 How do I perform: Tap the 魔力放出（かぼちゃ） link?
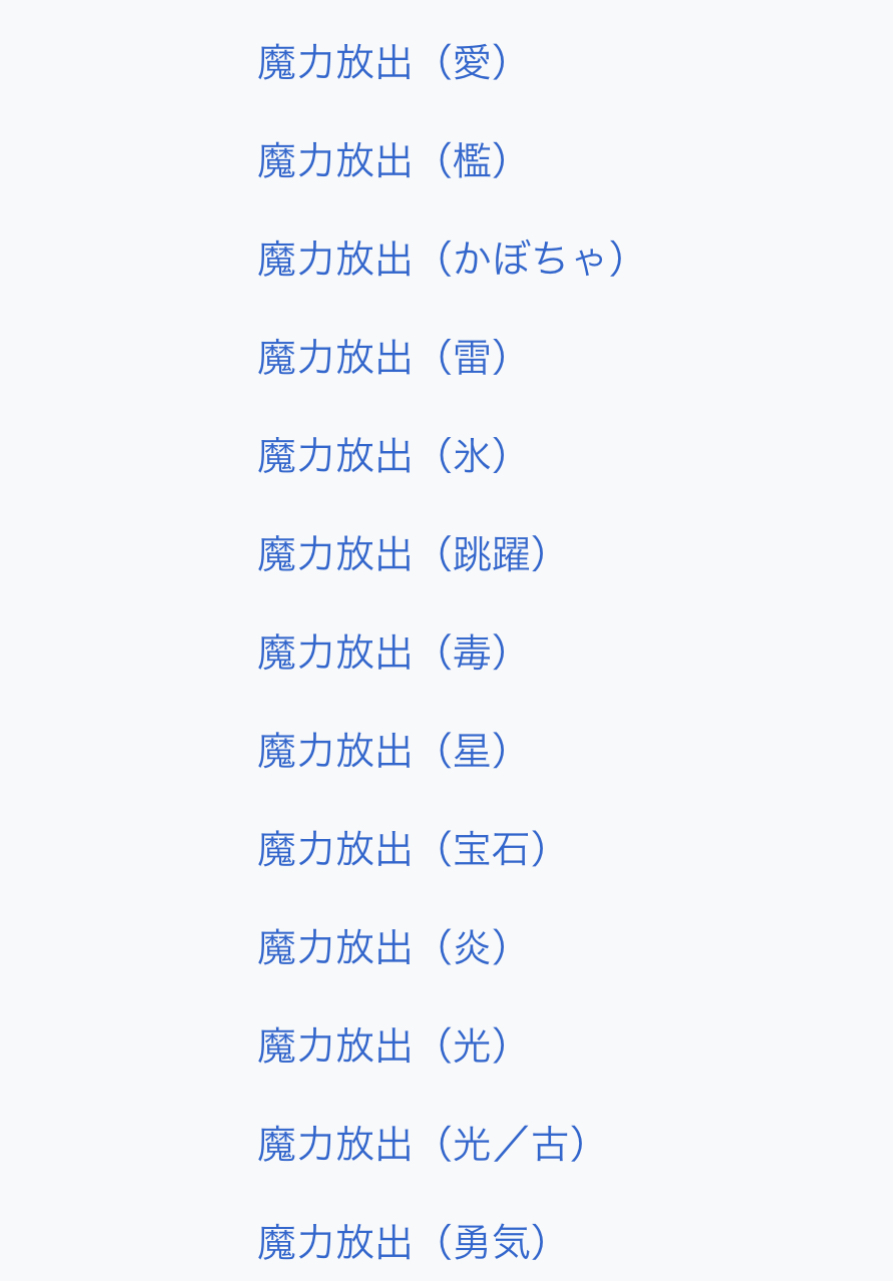coord(440,258)
